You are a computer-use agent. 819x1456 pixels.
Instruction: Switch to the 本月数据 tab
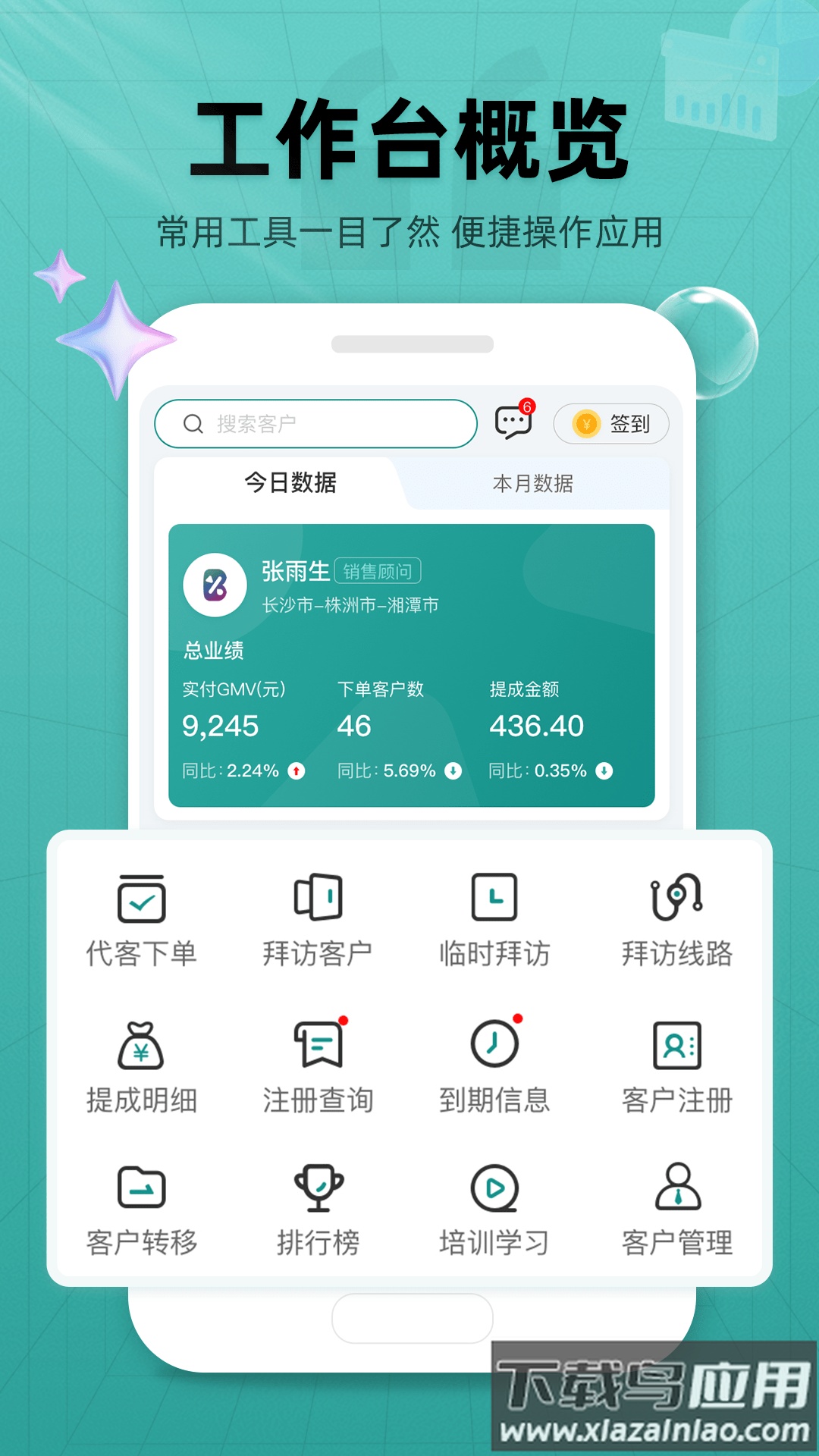pyautogui.click(x=537, y=484)
